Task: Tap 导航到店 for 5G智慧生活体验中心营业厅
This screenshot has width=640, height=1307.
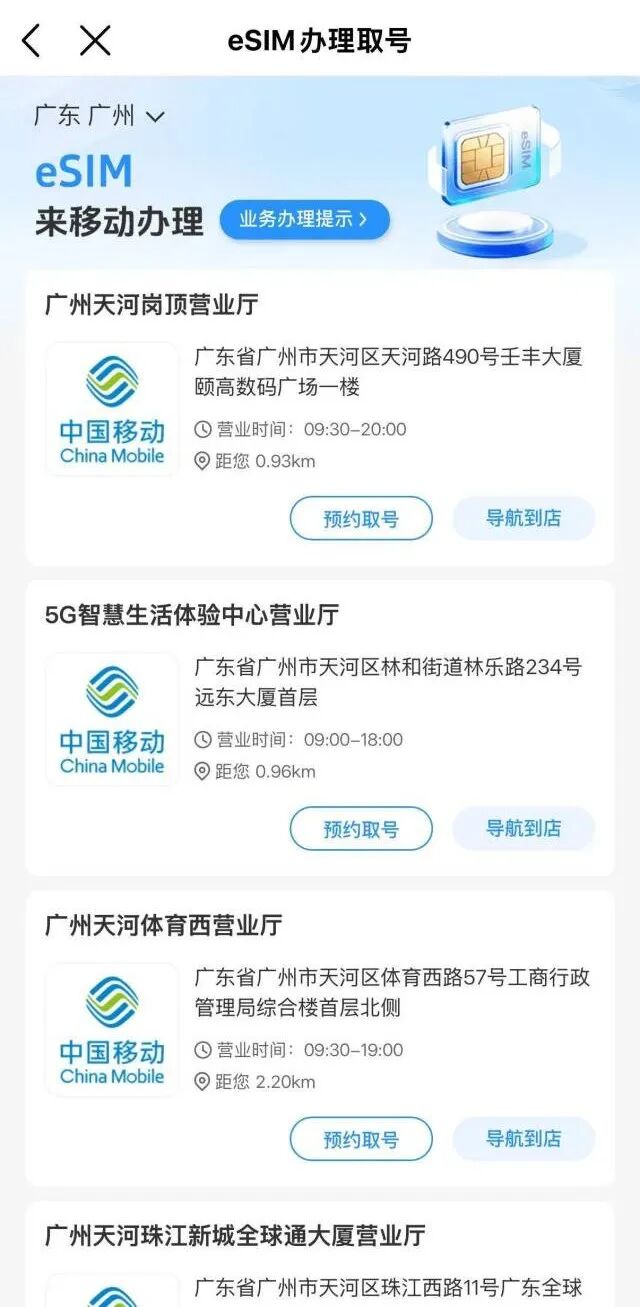Action: tap(523, 828)
